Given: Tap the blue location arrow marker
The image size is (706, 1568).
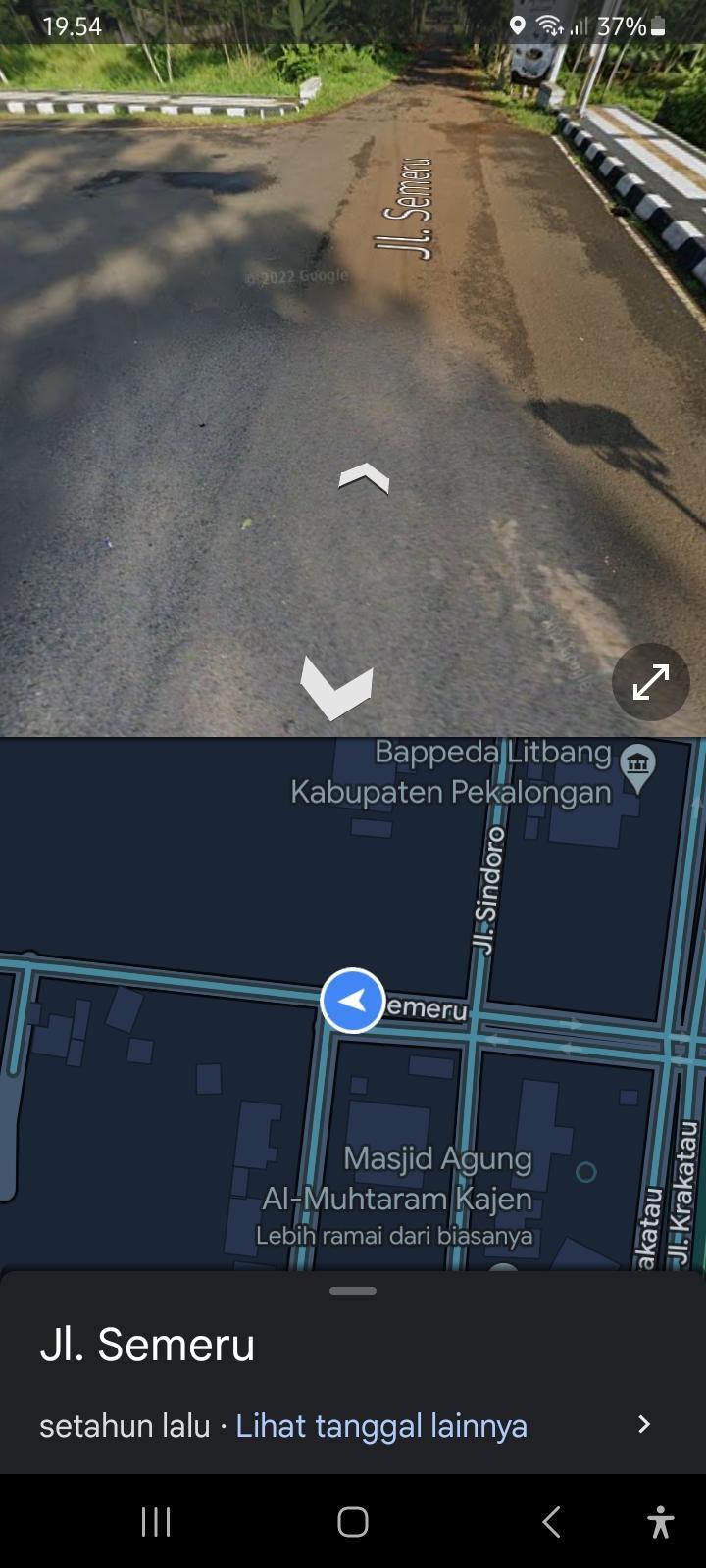Looking at the screenshot, I should point(353,1001).
